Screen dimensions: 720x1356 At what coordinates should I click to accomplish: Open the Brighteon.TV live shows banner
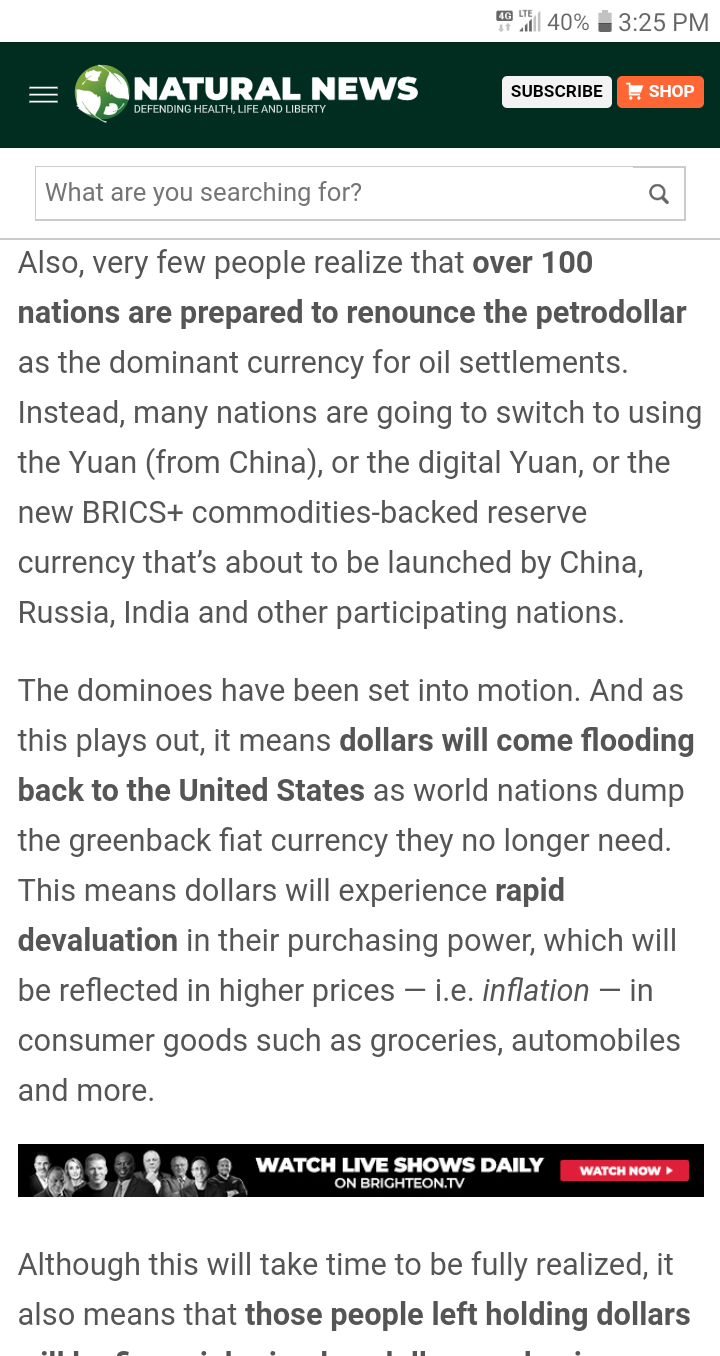pos(361,1171)
